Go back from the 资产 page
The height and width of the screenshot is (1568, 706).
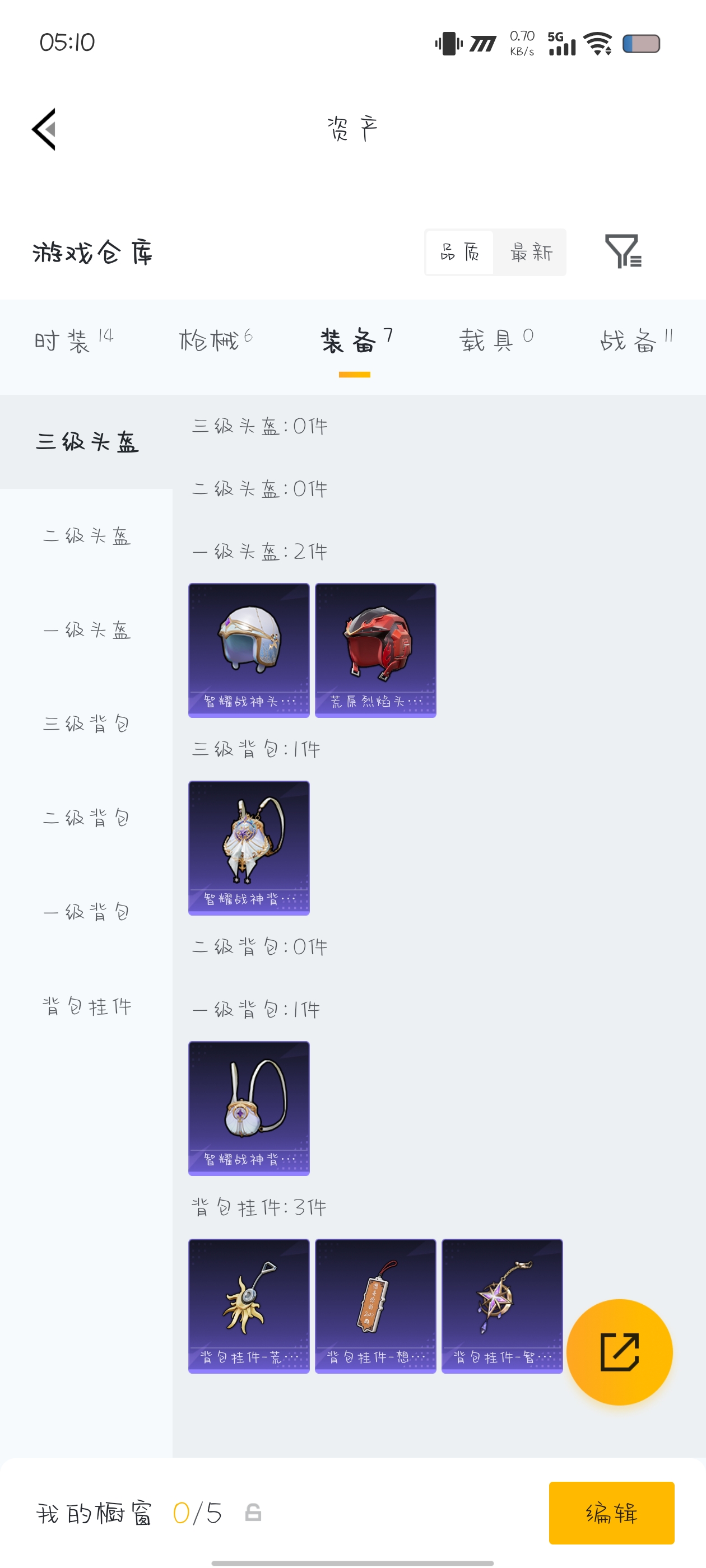click(44, 129)
